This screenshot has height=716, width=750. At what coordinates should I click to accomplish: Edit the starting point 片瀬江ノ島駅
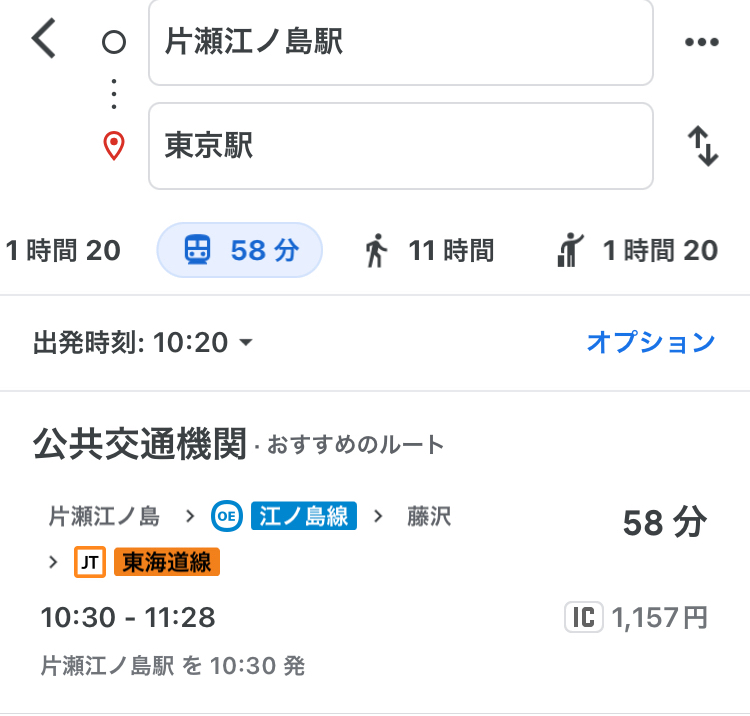coord(400,42)
